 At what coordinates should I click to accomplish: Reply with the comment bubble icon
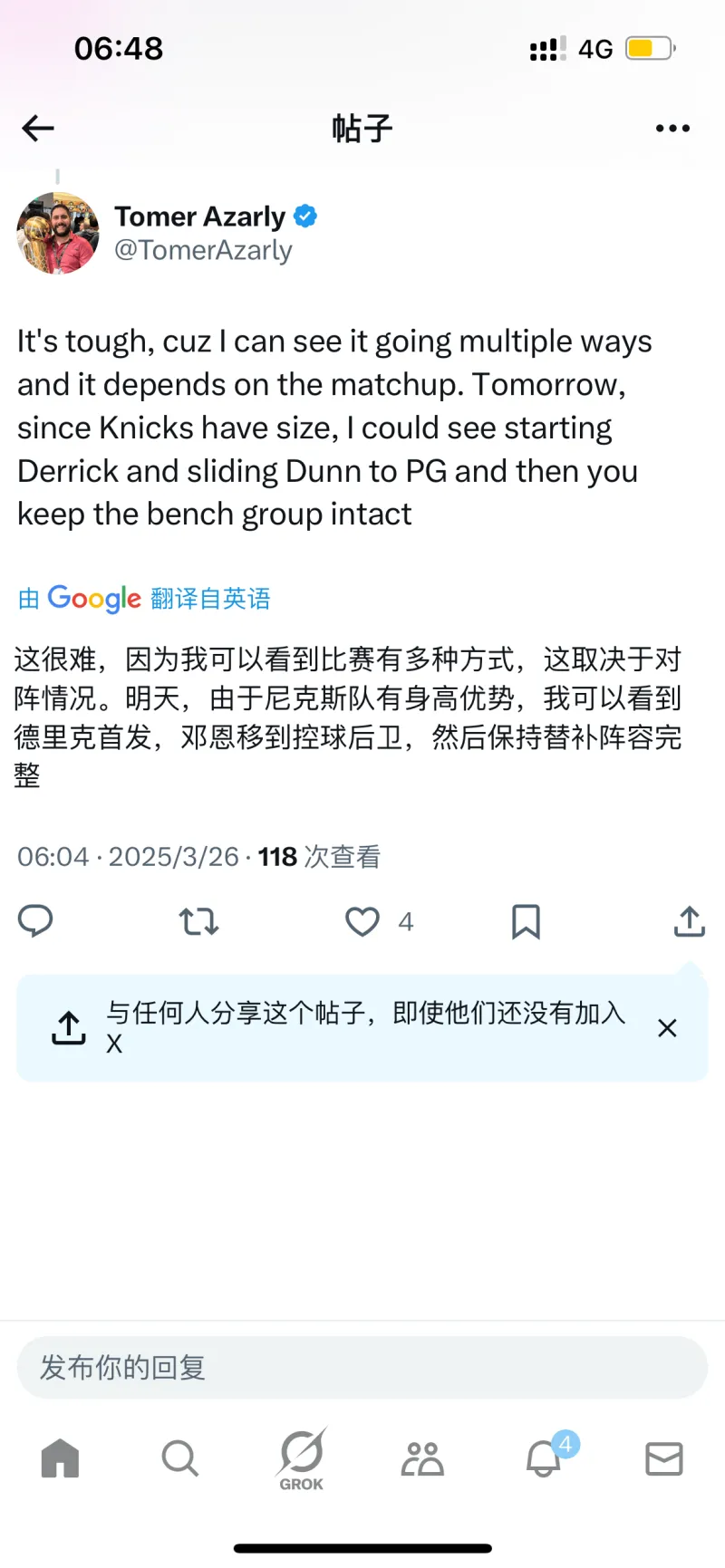36,921
